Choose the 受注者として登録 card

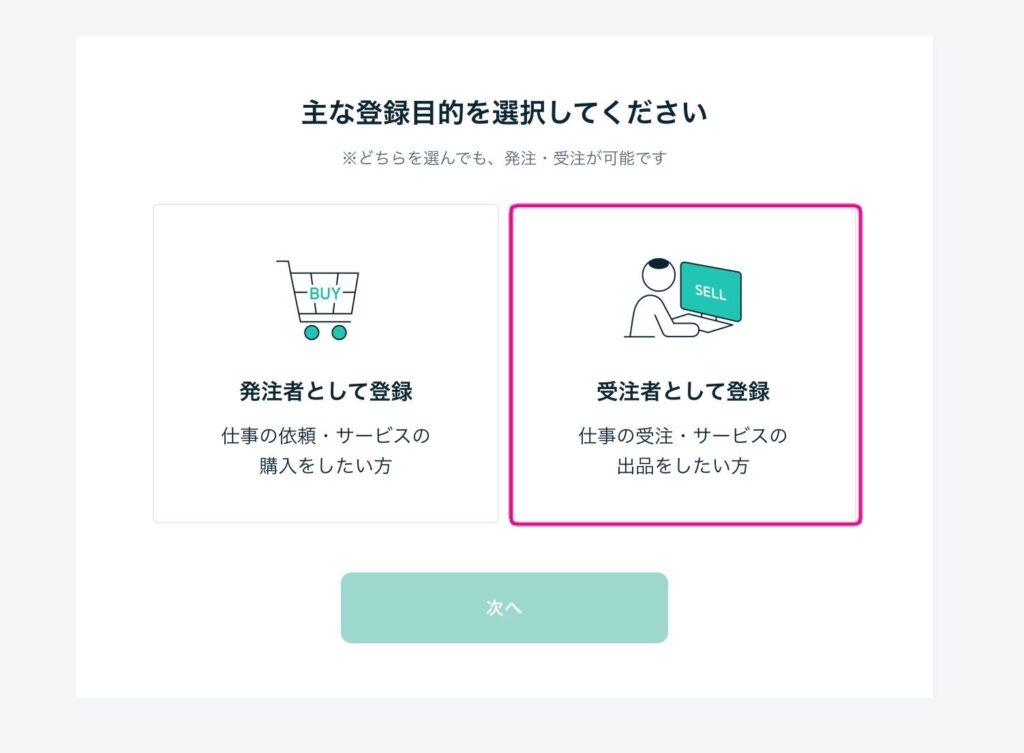pos(685,364)
